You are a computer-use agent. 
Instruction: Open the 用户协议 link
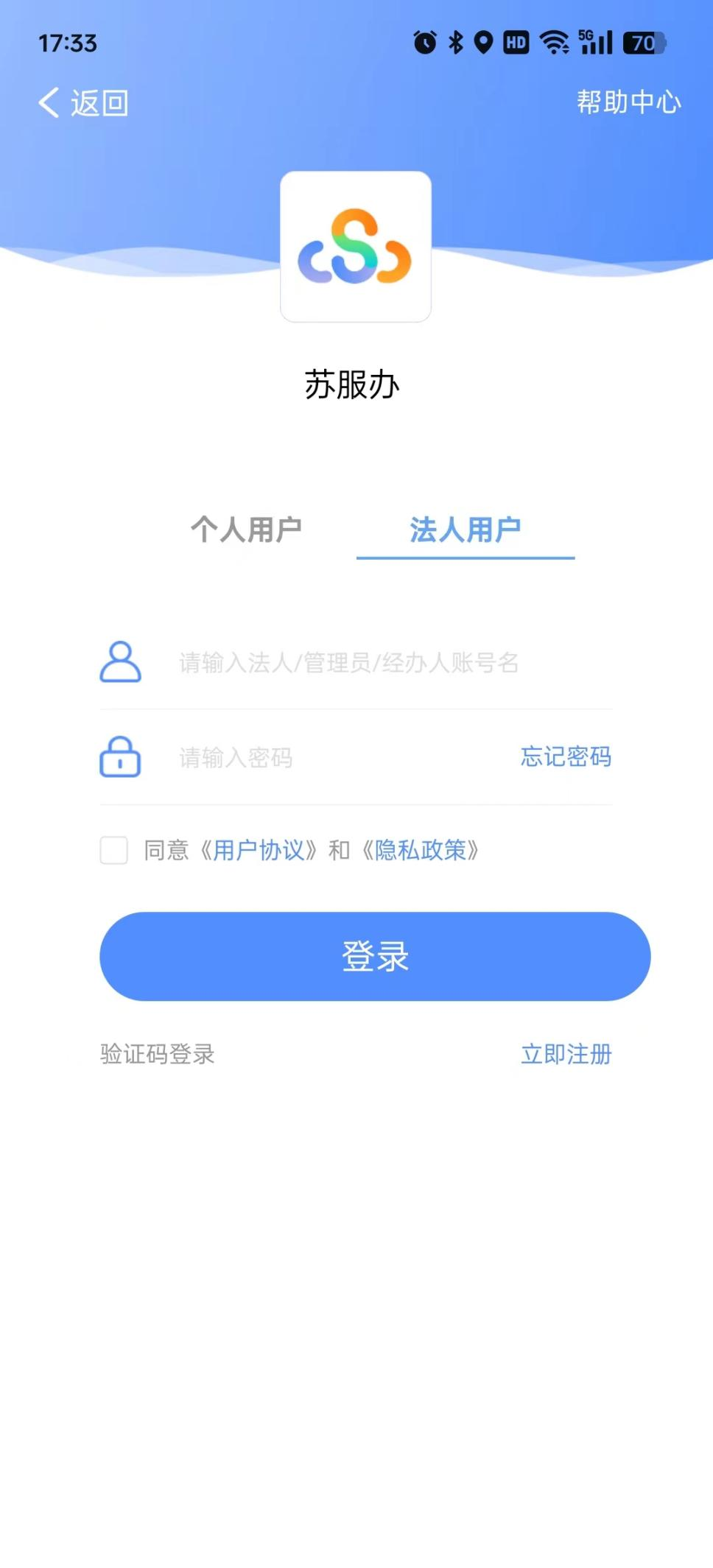click(x=259, y=850)
